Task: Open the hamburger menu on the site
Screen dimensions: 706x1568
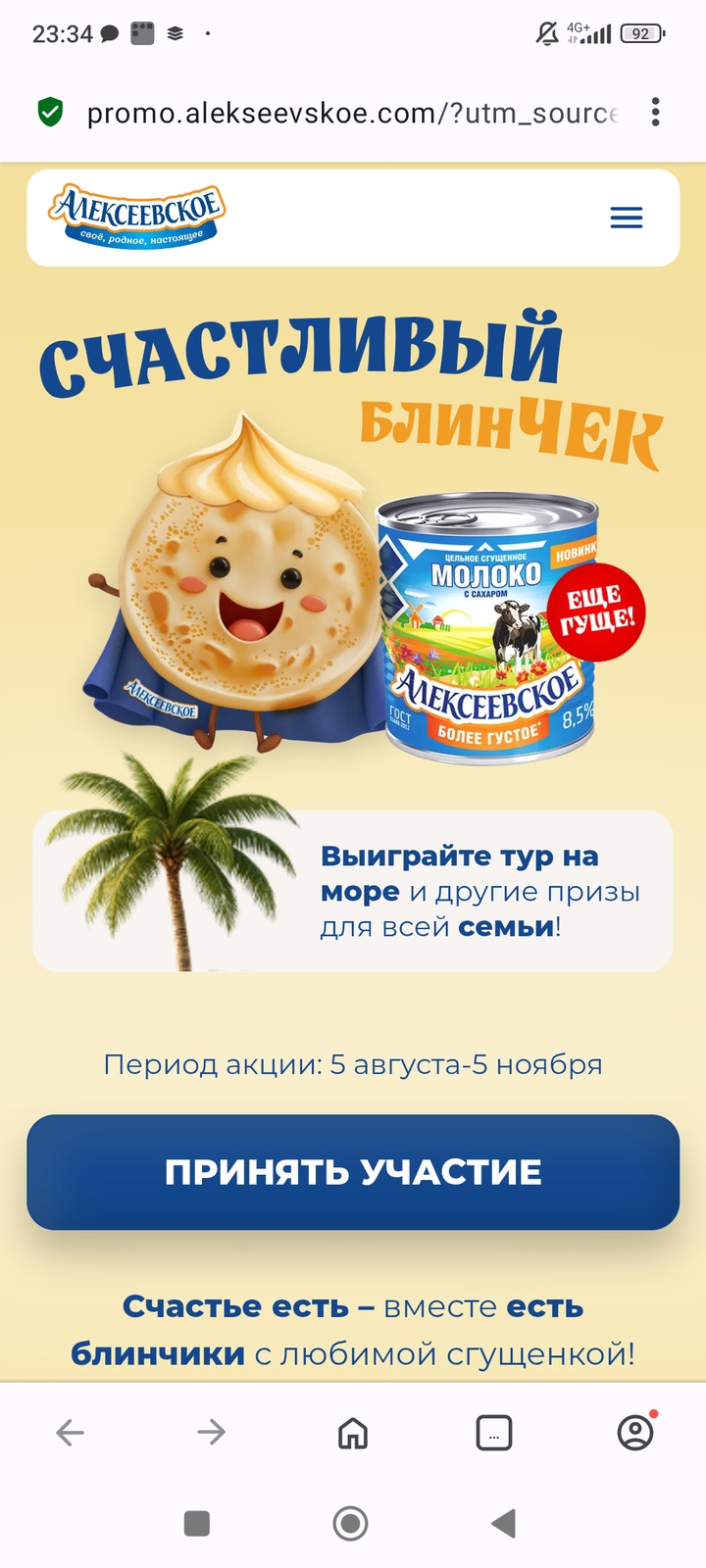Action: point(626,218)
